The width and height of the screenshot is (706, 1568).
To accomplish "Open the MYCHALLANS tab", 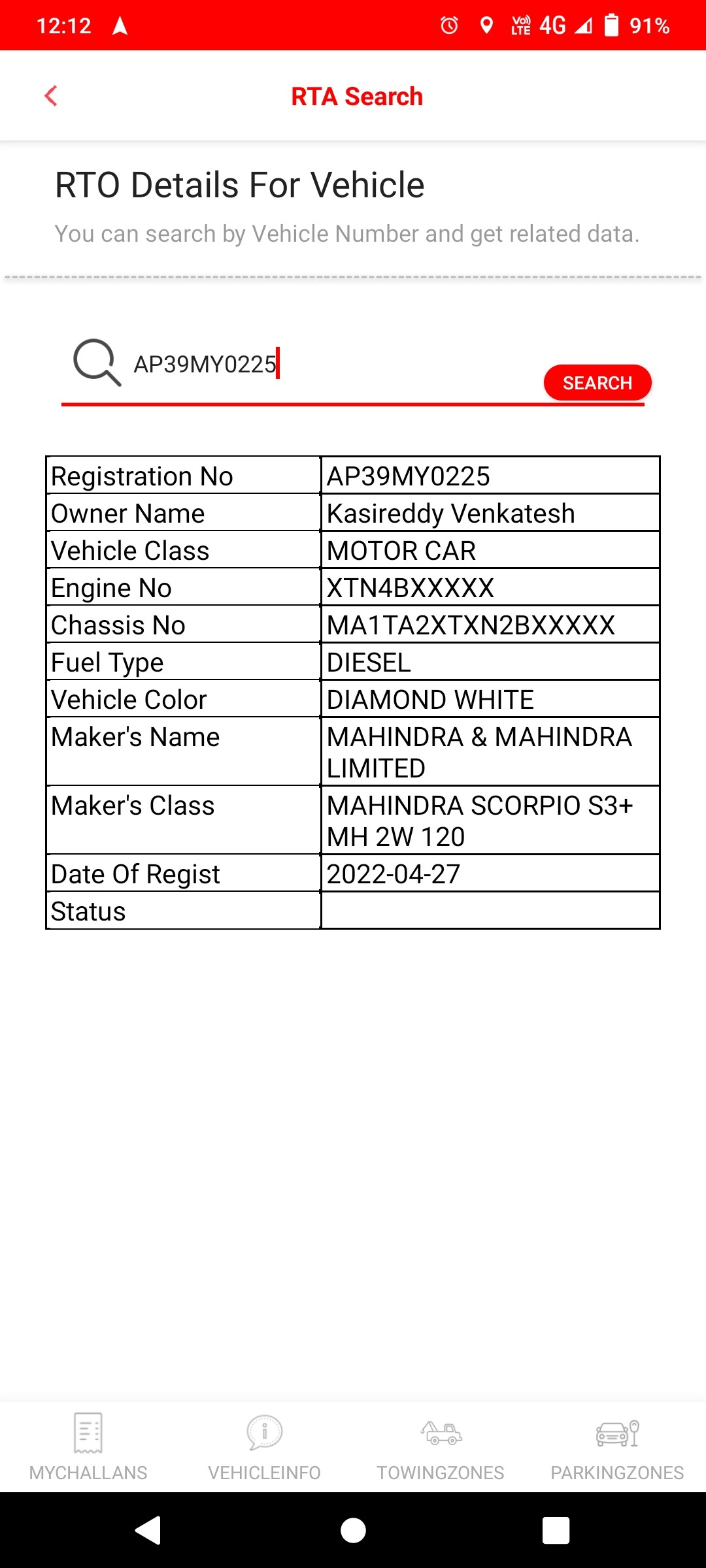I will pos(88,1446).
